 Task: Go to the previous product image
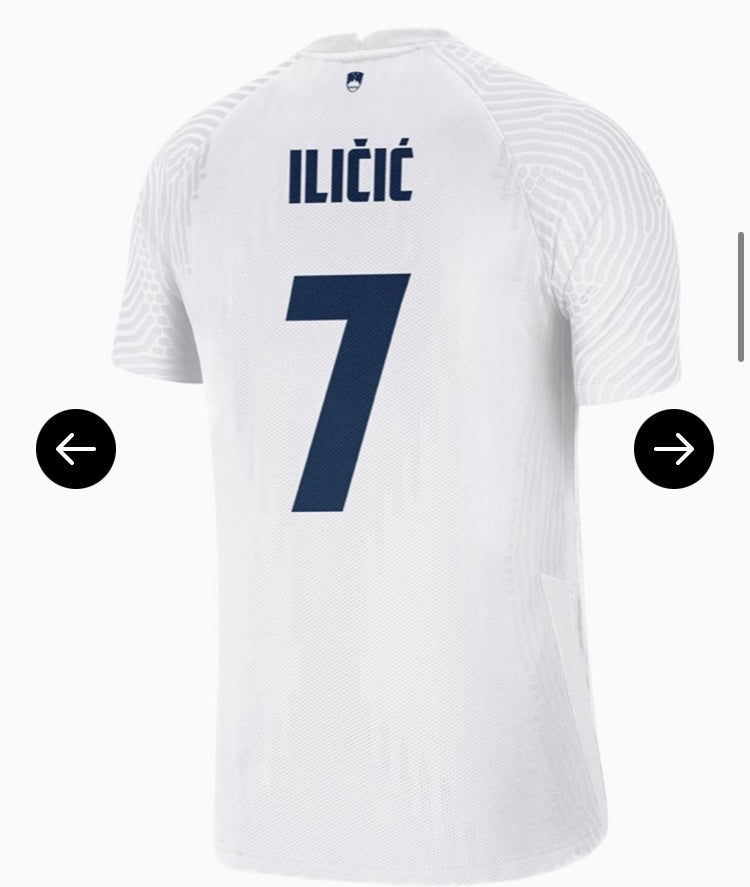click(x=76, y=449)
